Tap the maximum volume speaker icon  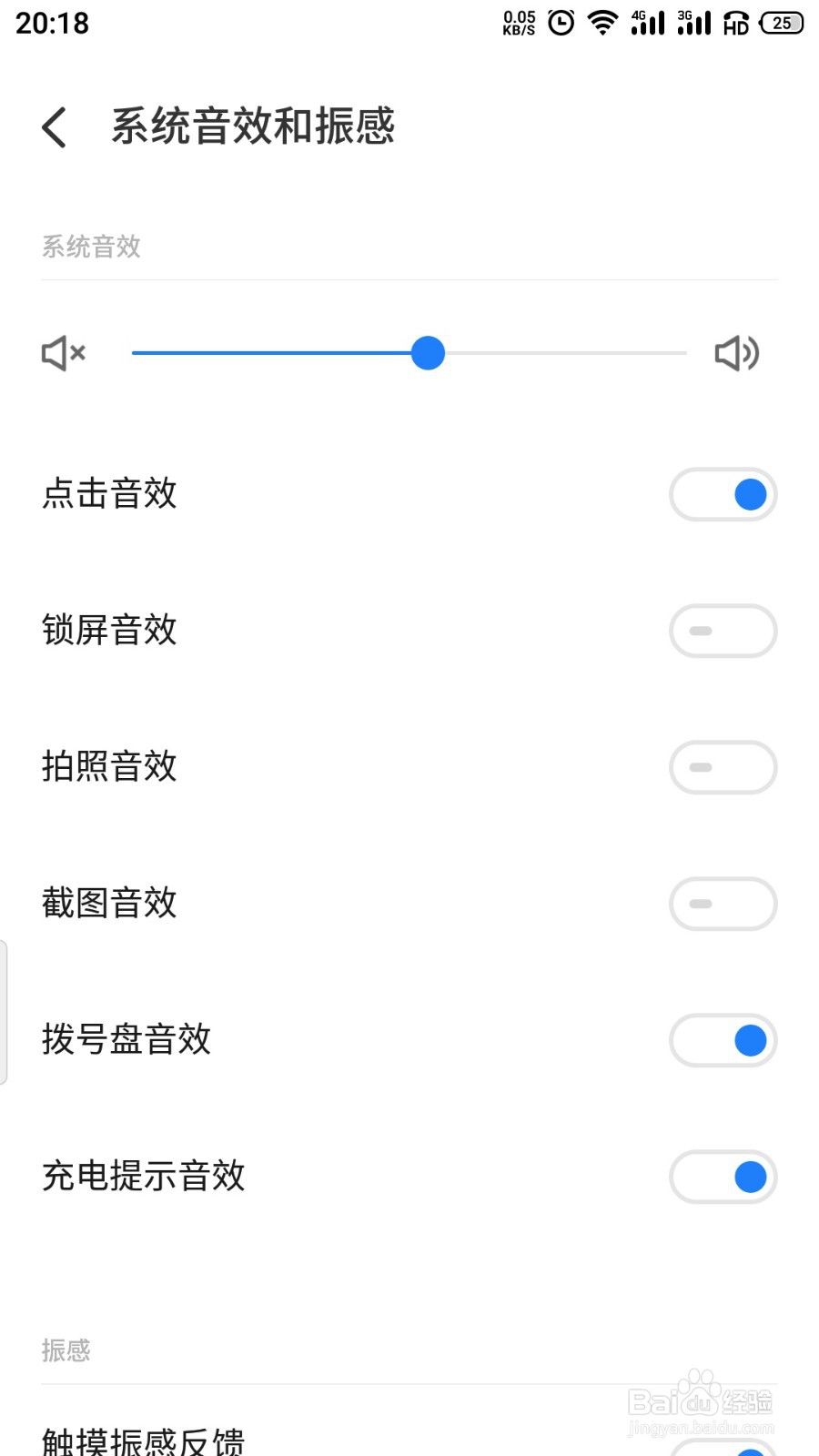pos(739,353)
